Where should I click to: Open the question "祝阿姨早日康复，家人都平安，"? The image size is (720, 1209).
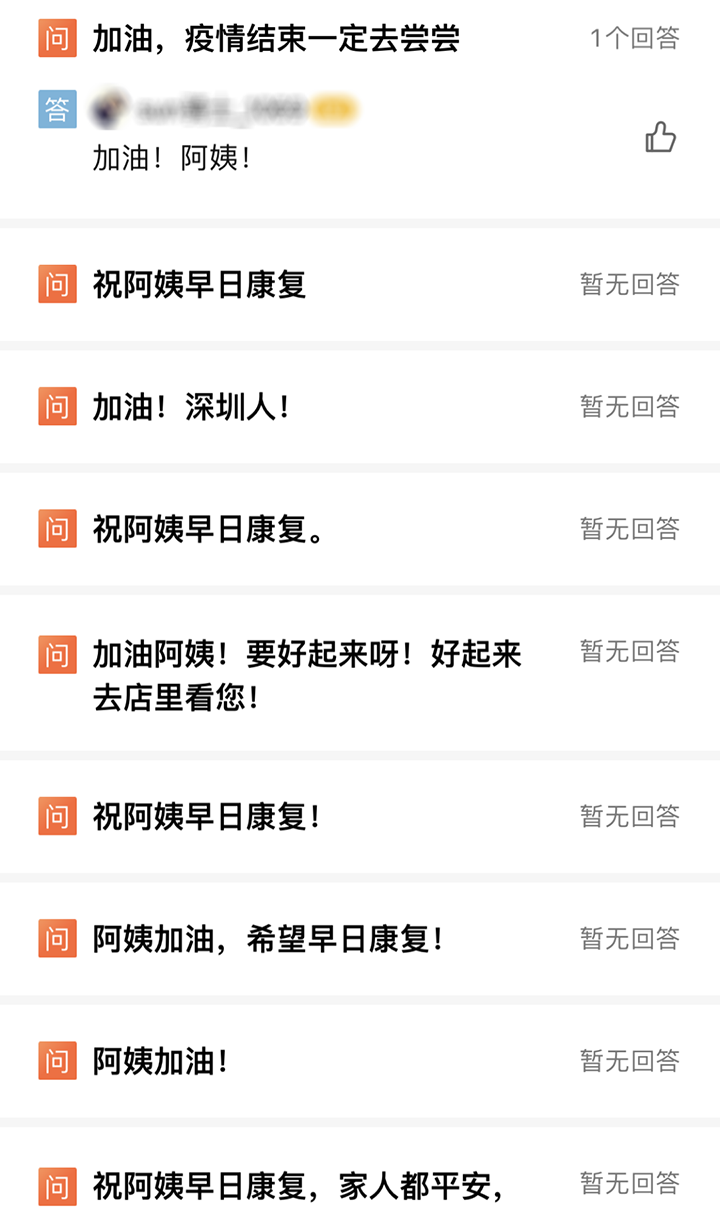[x=297, y=1185]
